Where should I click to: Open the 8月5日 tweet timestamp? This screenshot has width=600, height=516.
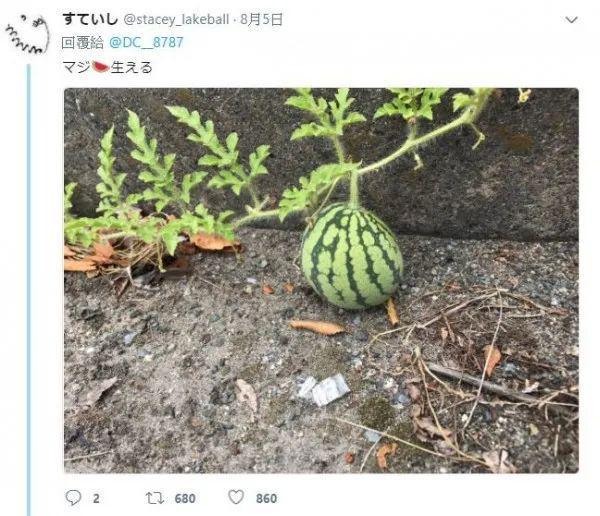262,19
